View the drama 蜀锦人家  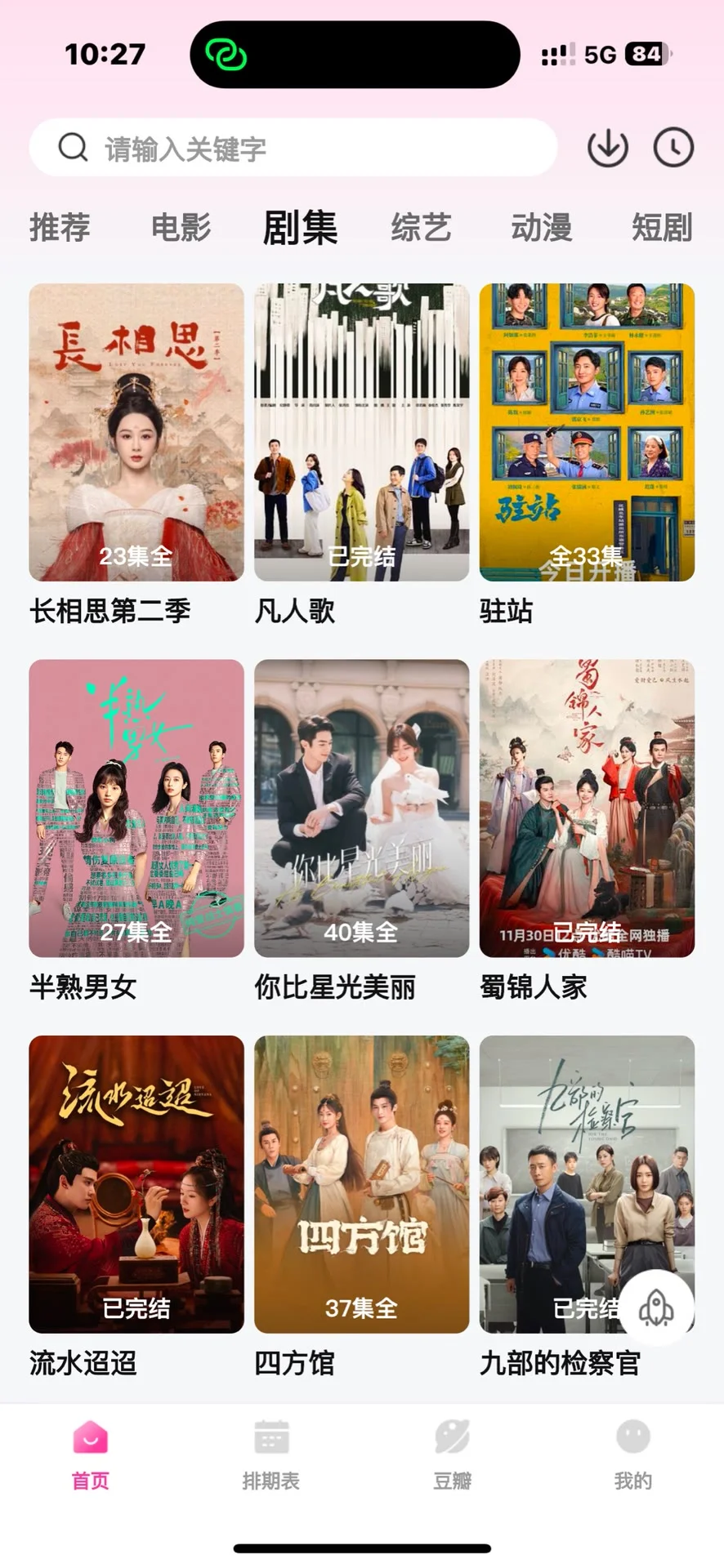587,808
